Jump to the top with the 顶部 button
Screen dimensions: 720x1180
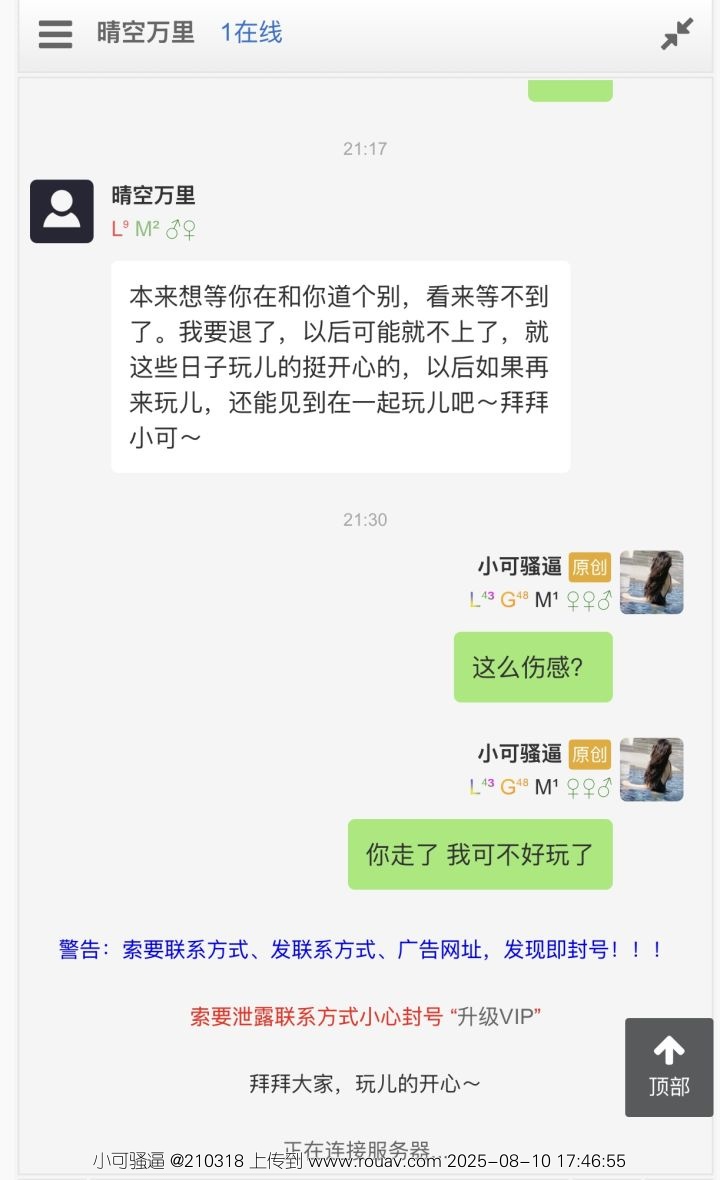coord(669,1067)
